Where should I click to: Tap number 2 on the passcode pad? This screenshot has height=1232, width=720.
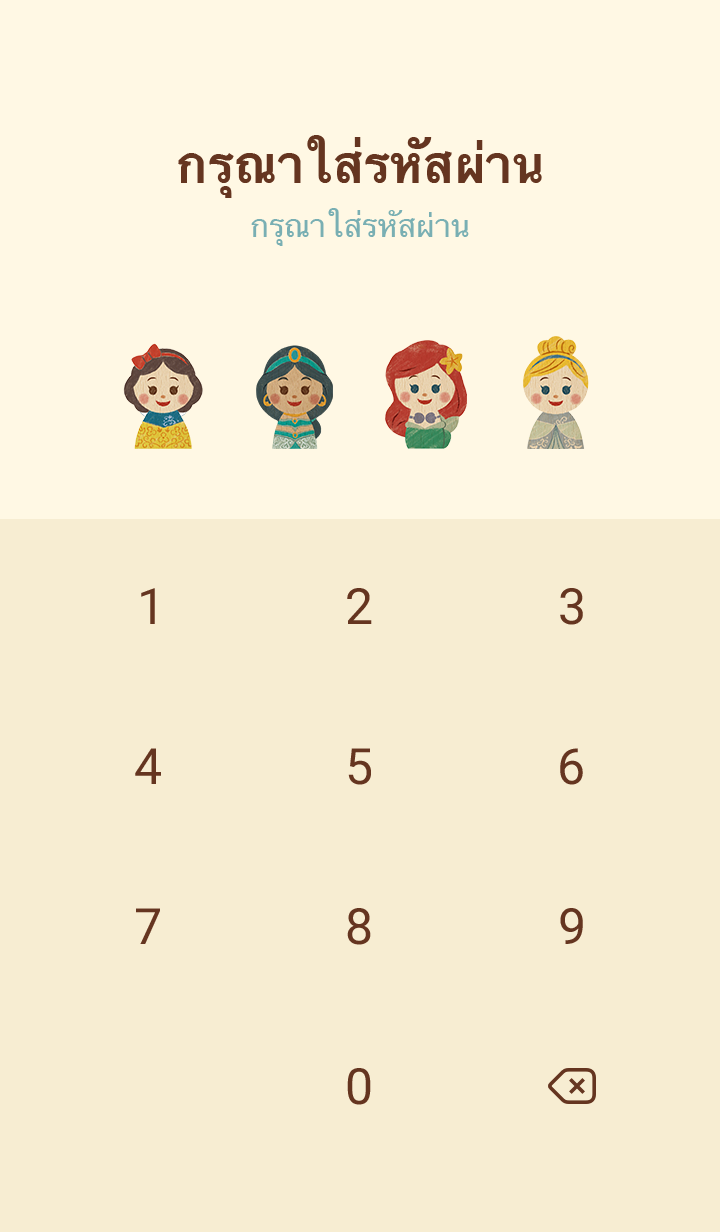pos(359,607)
